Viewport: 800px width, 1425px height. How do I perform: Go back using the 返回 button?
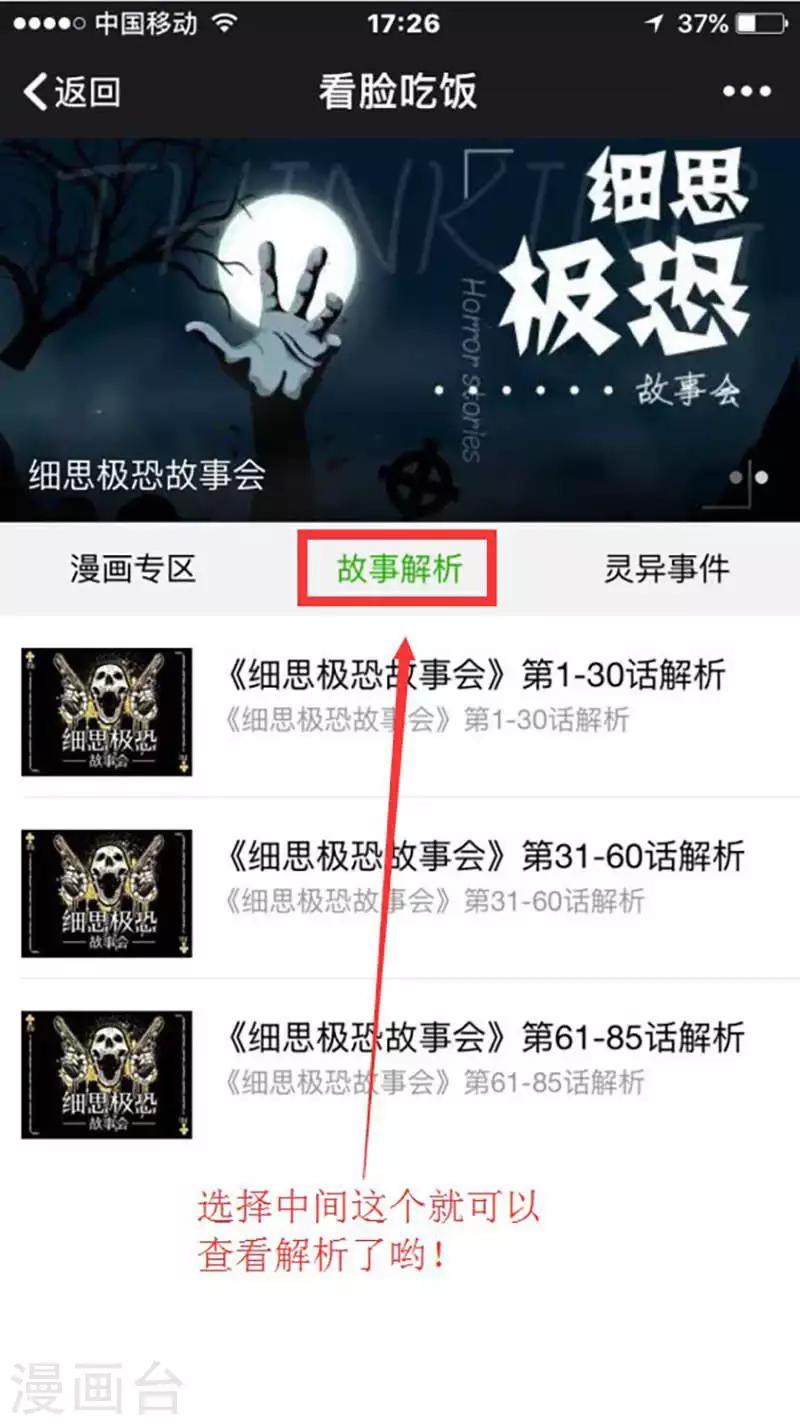[x=71, y=92]
